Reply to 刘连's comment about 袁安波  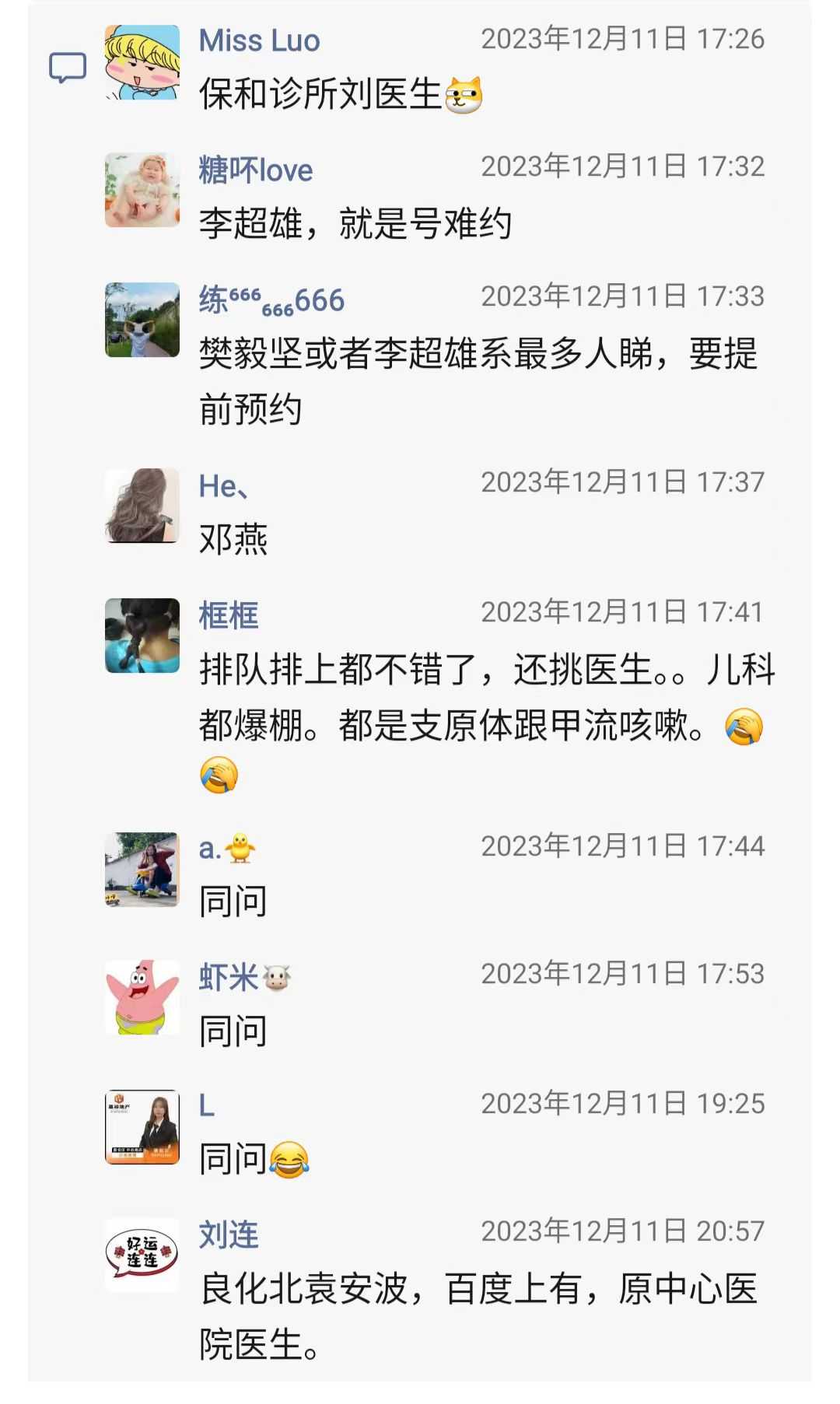(x=478, y=1315)
